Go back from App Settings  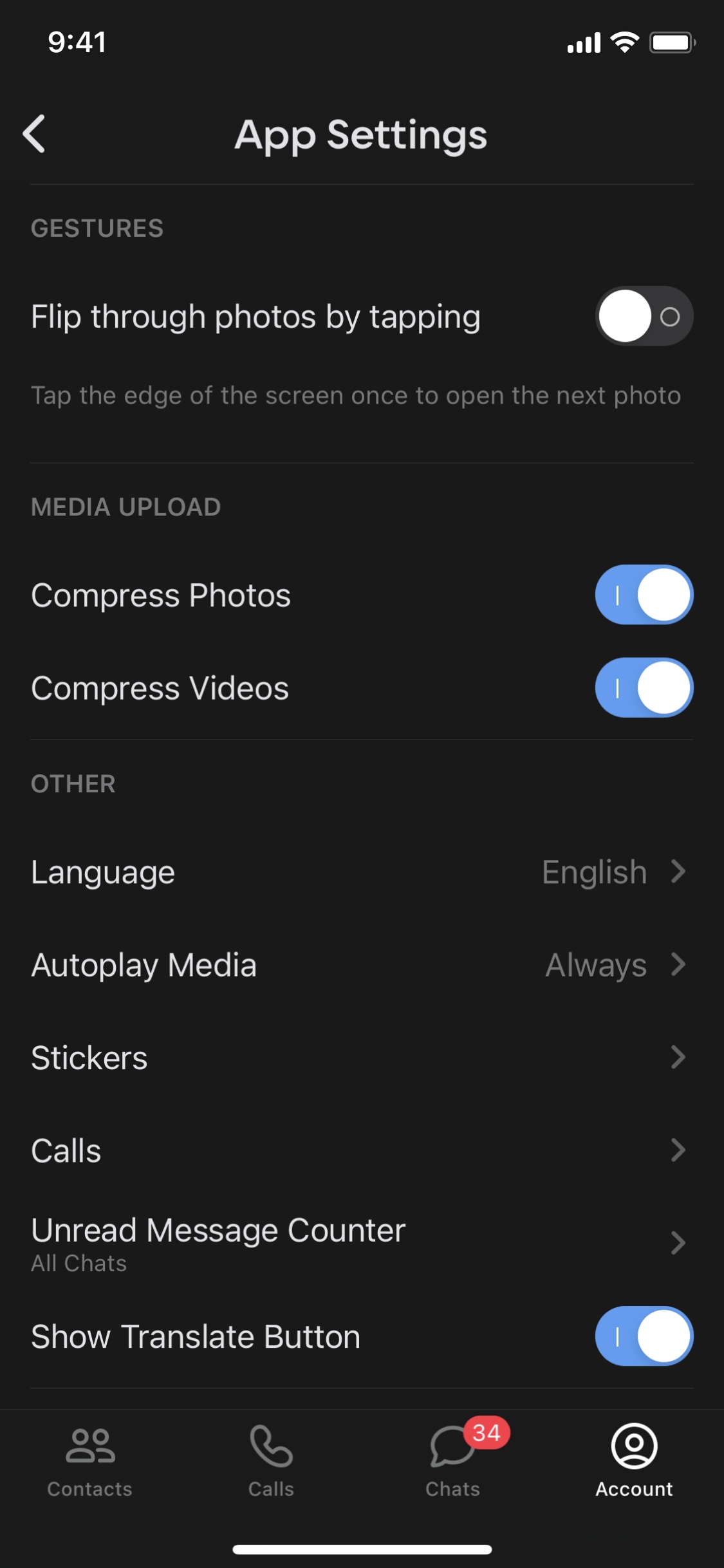[x=35, y=134]
